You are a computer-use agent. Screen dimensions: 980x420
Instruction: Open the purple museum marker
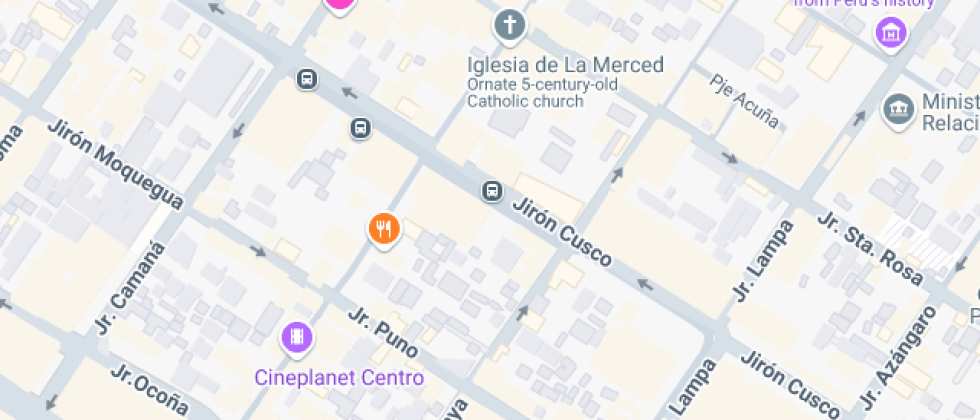890,34
